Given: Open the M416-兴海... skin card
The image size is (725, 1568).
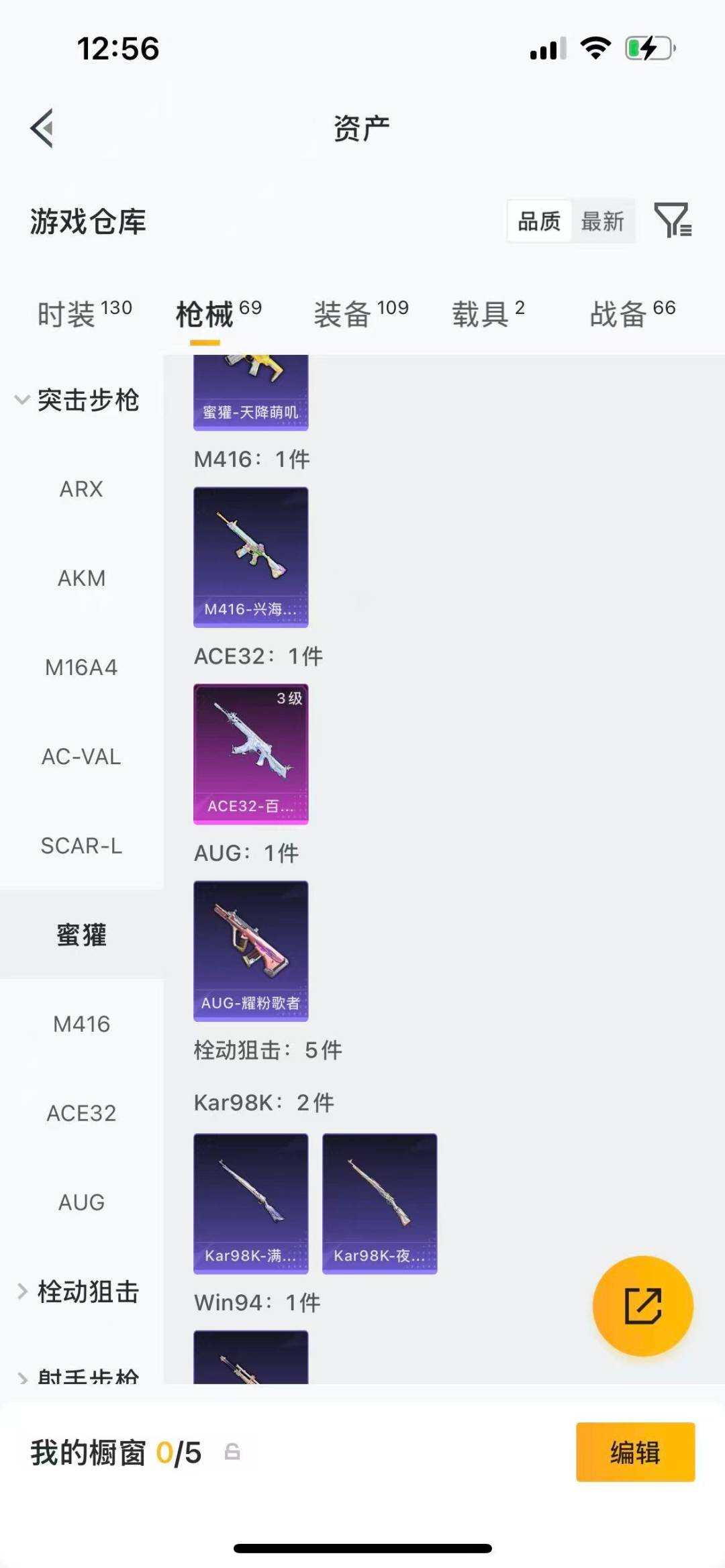Looking at the screenshot, I should (x=251, y=558).
